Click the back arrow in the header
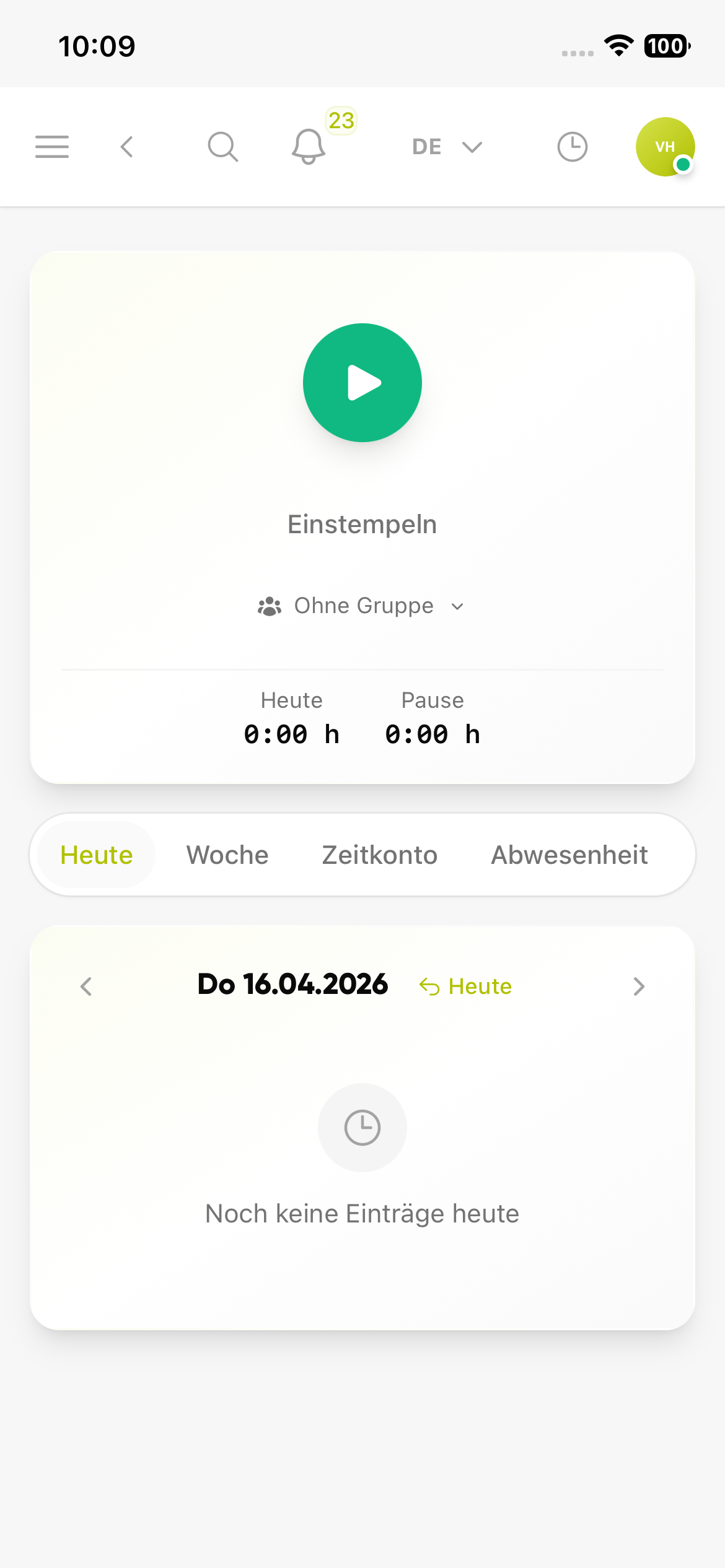Image resolution: width=725 pixels, height=1568 pixels. (126, 147)
